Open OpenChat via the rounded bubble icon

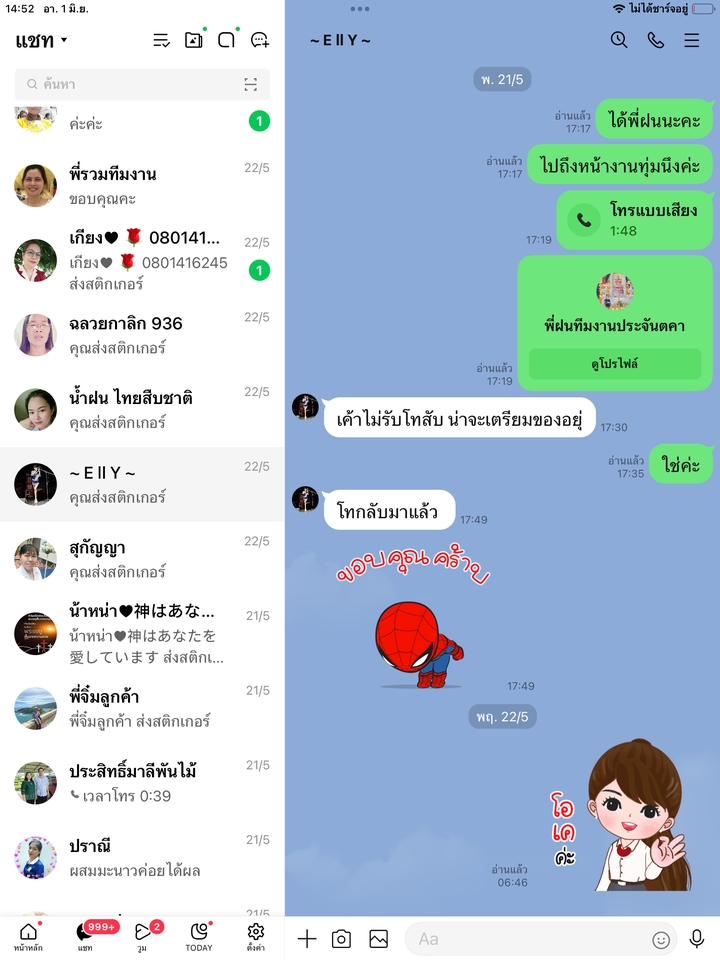pos(227,38)
